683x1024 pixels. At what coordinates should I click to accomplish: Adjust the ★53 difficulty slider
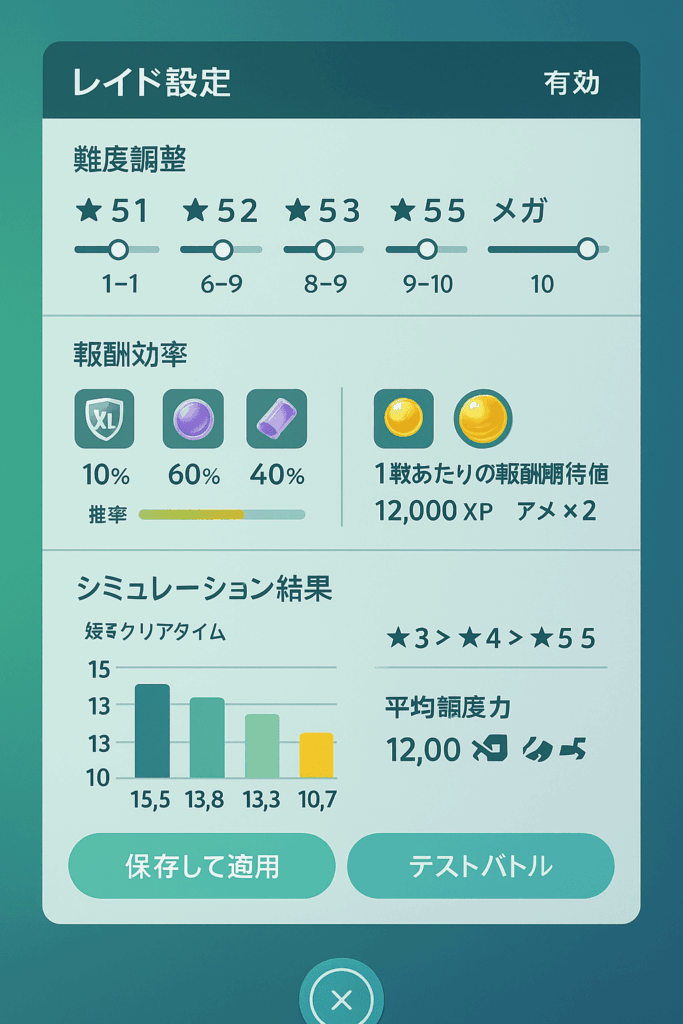click(x=324, y=249)
